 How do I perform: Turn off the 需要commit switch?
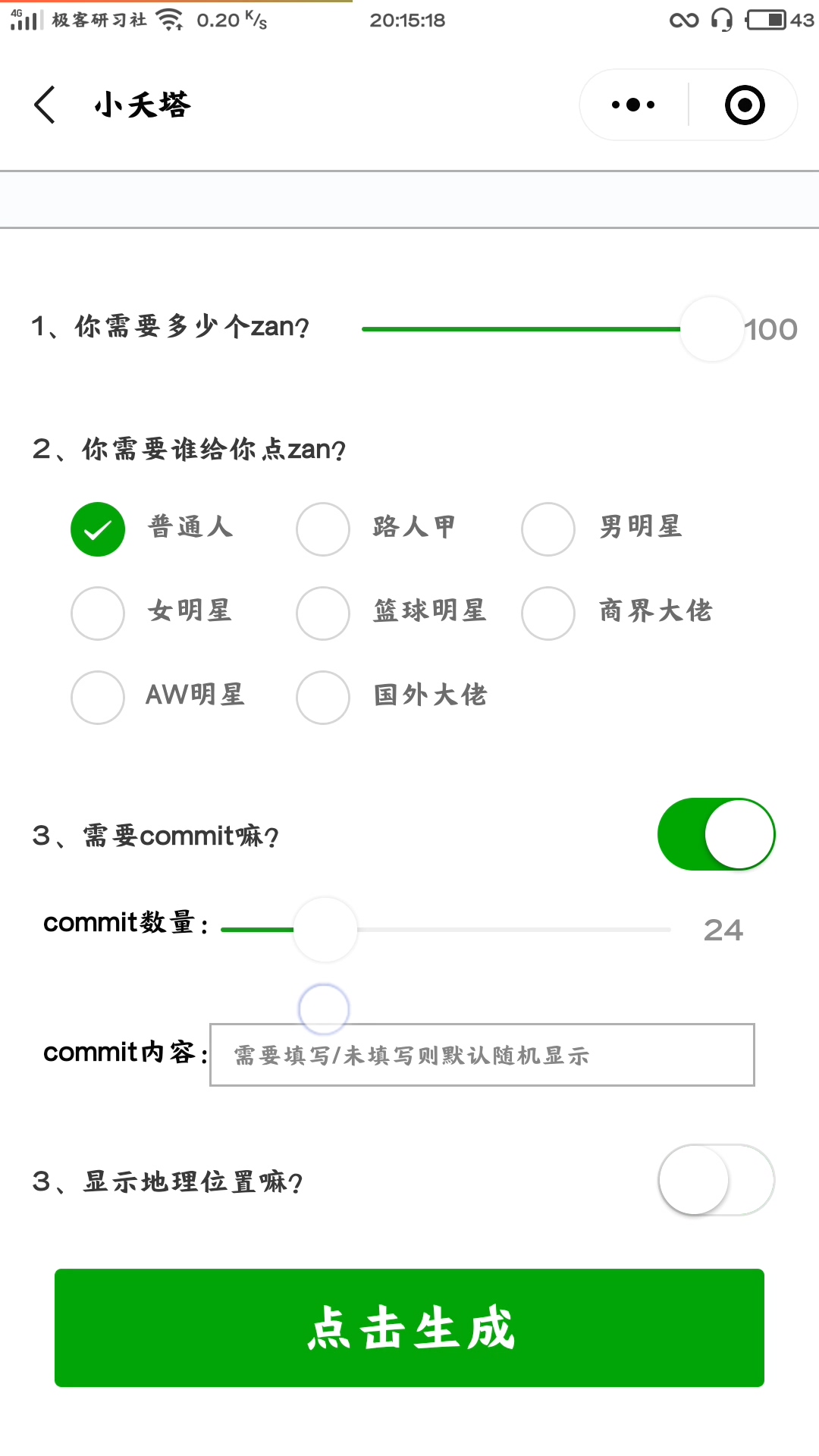click(716, 834)
